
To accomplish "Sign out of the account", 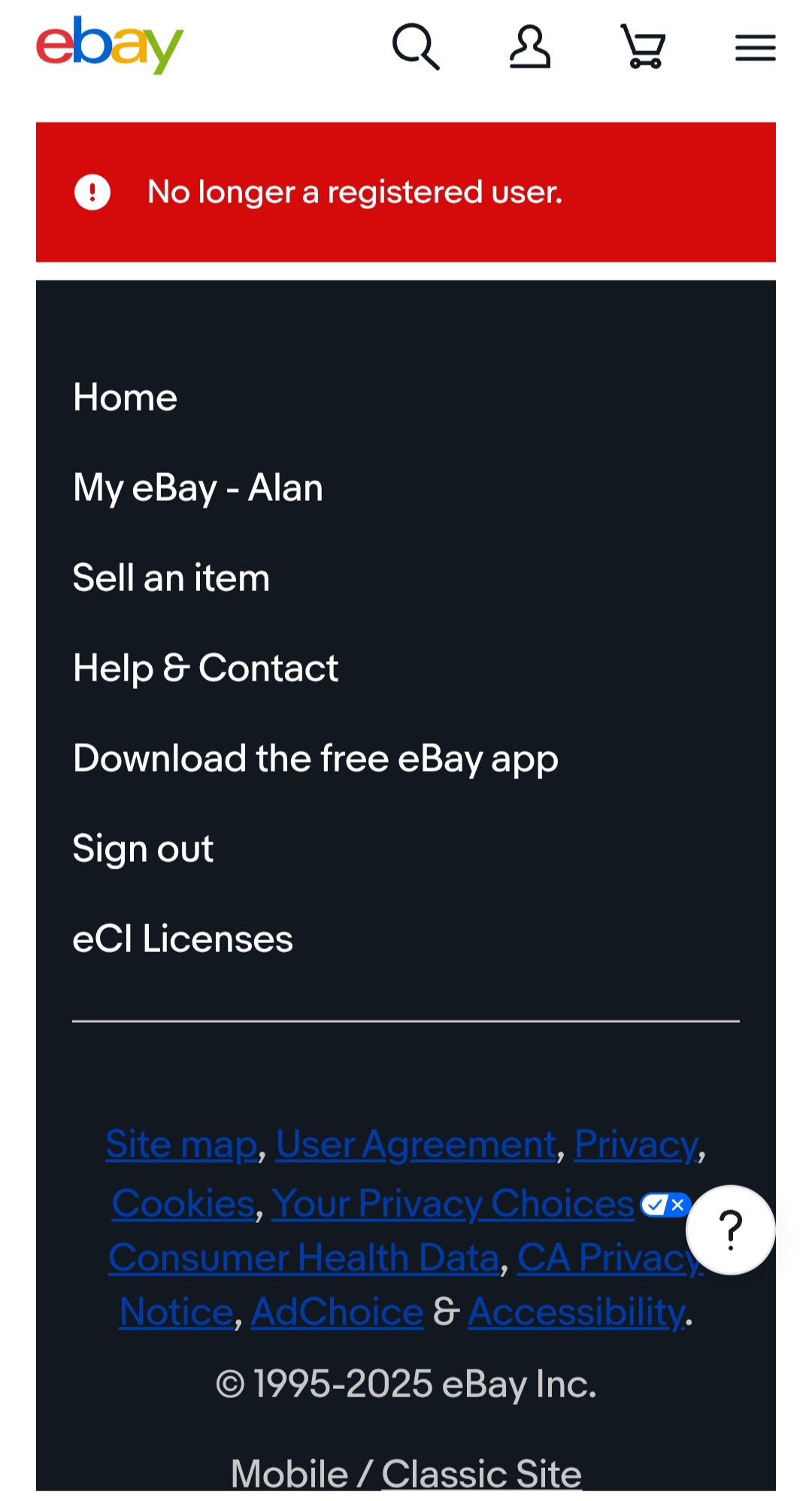I will (143, 848).
